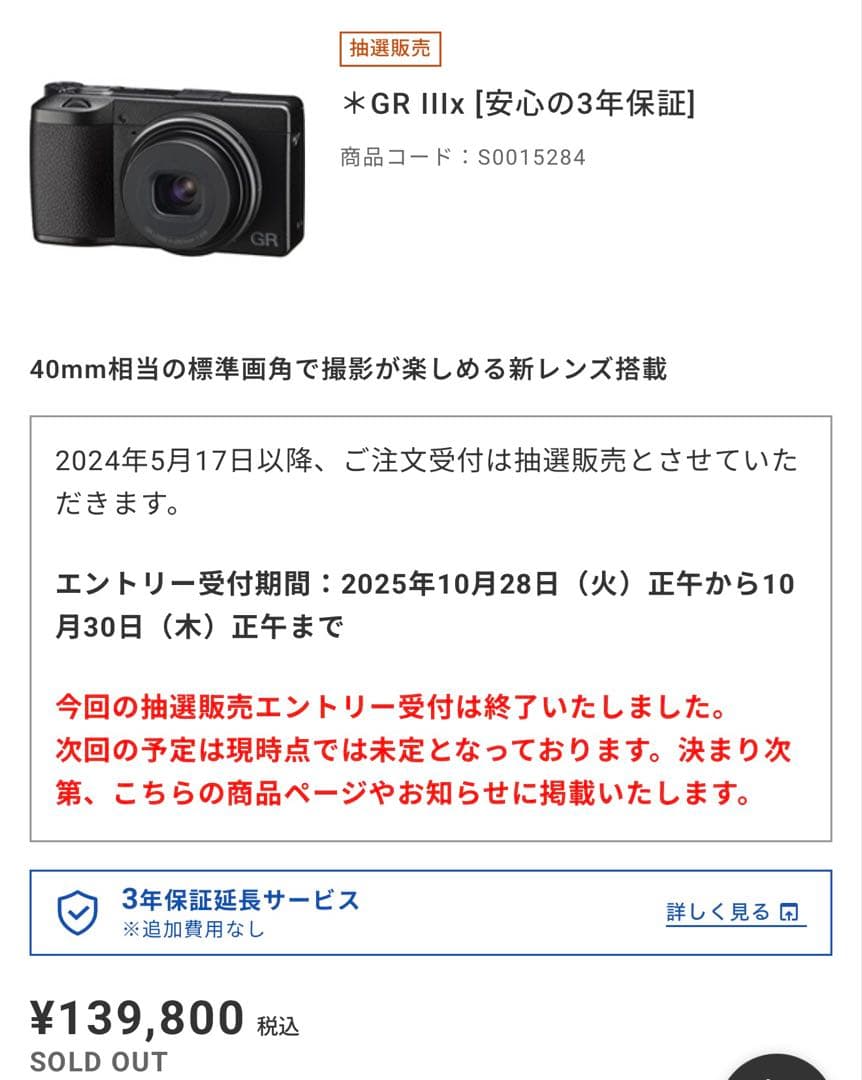This screenshot has height=1080, width=862.
Task: Click the 3年保証延長サービス banner
Action: (x=430, y=910)
